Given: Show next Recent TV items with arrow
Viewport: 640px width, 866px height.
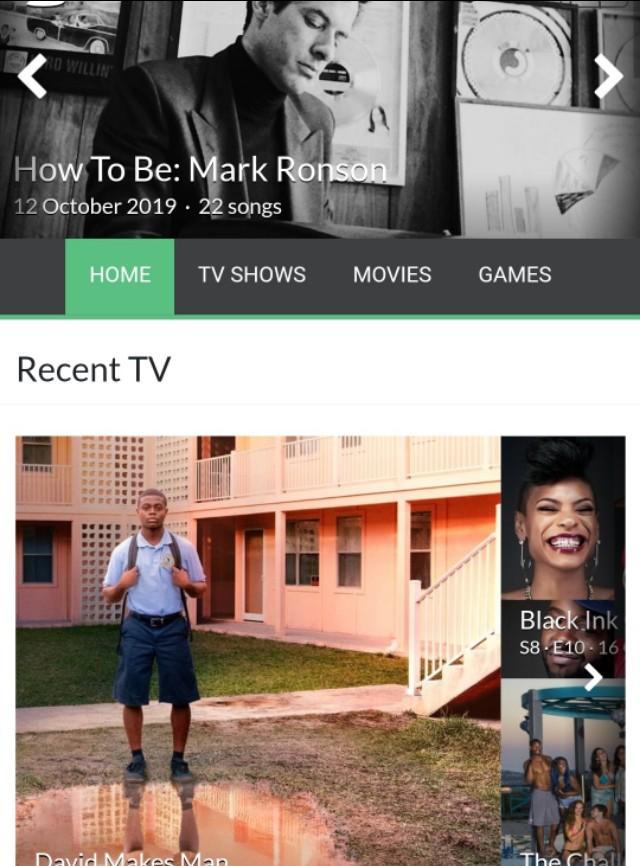Looking at the screenshot, I should [x=593, y=677].
